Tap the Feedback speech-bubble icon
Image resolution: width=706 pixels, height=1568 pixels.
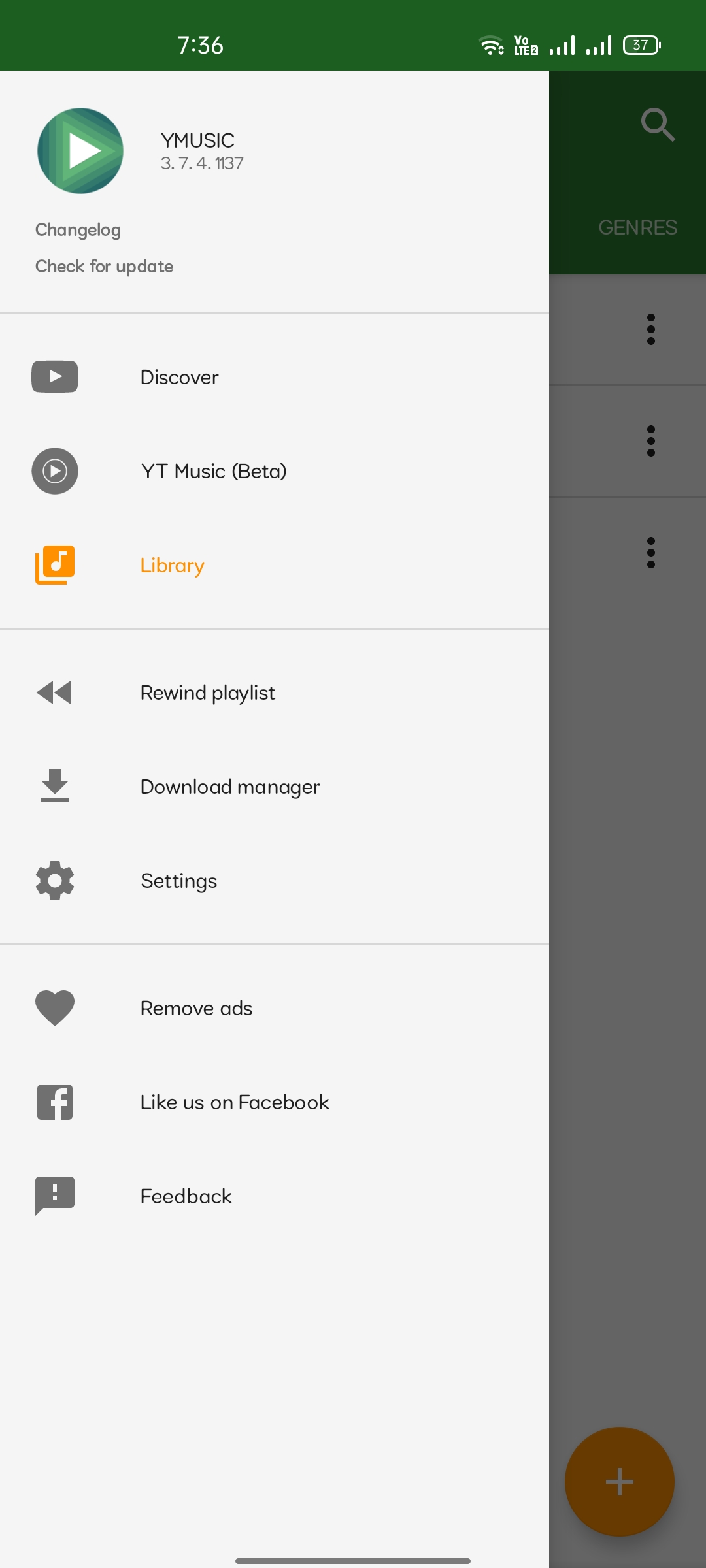click(54, 1196)
